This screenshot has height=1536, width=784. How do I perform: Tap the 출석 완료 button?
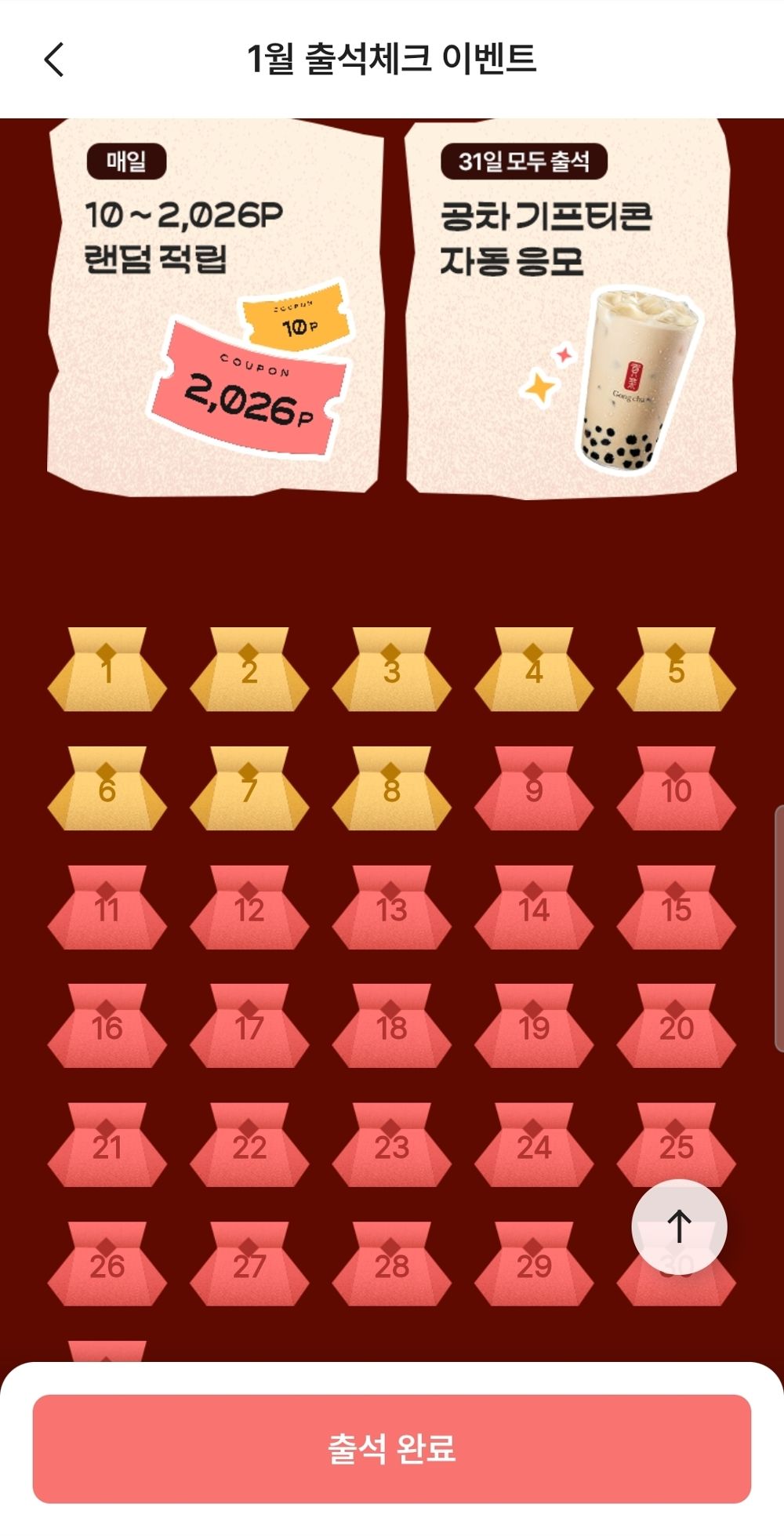coord(392,1448)
